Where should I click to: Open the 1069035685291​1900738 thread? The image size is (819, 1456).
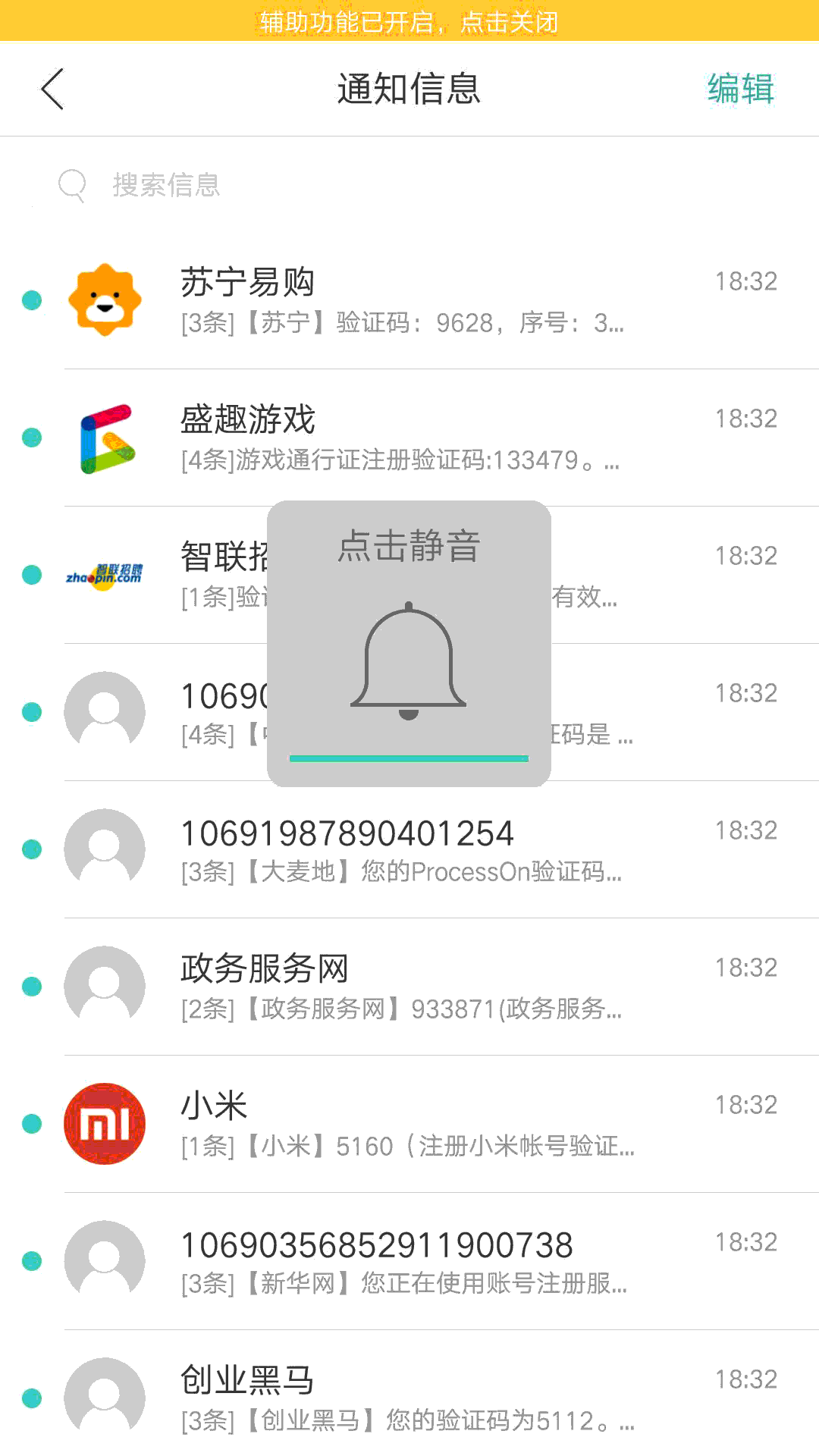tap(409, 1262)
